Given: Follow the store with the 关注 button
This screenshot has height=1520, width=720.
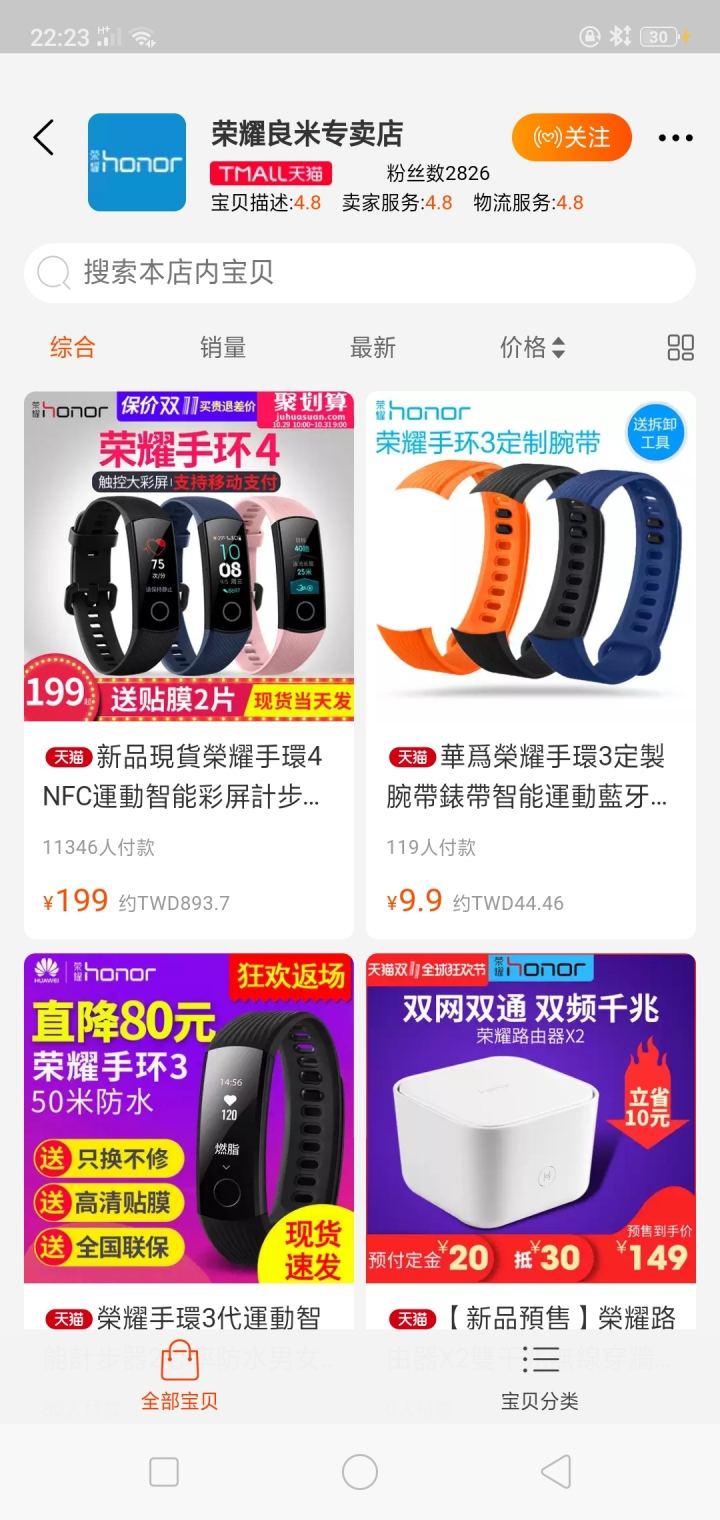Looking at the screenshot, I should (571, 138).
